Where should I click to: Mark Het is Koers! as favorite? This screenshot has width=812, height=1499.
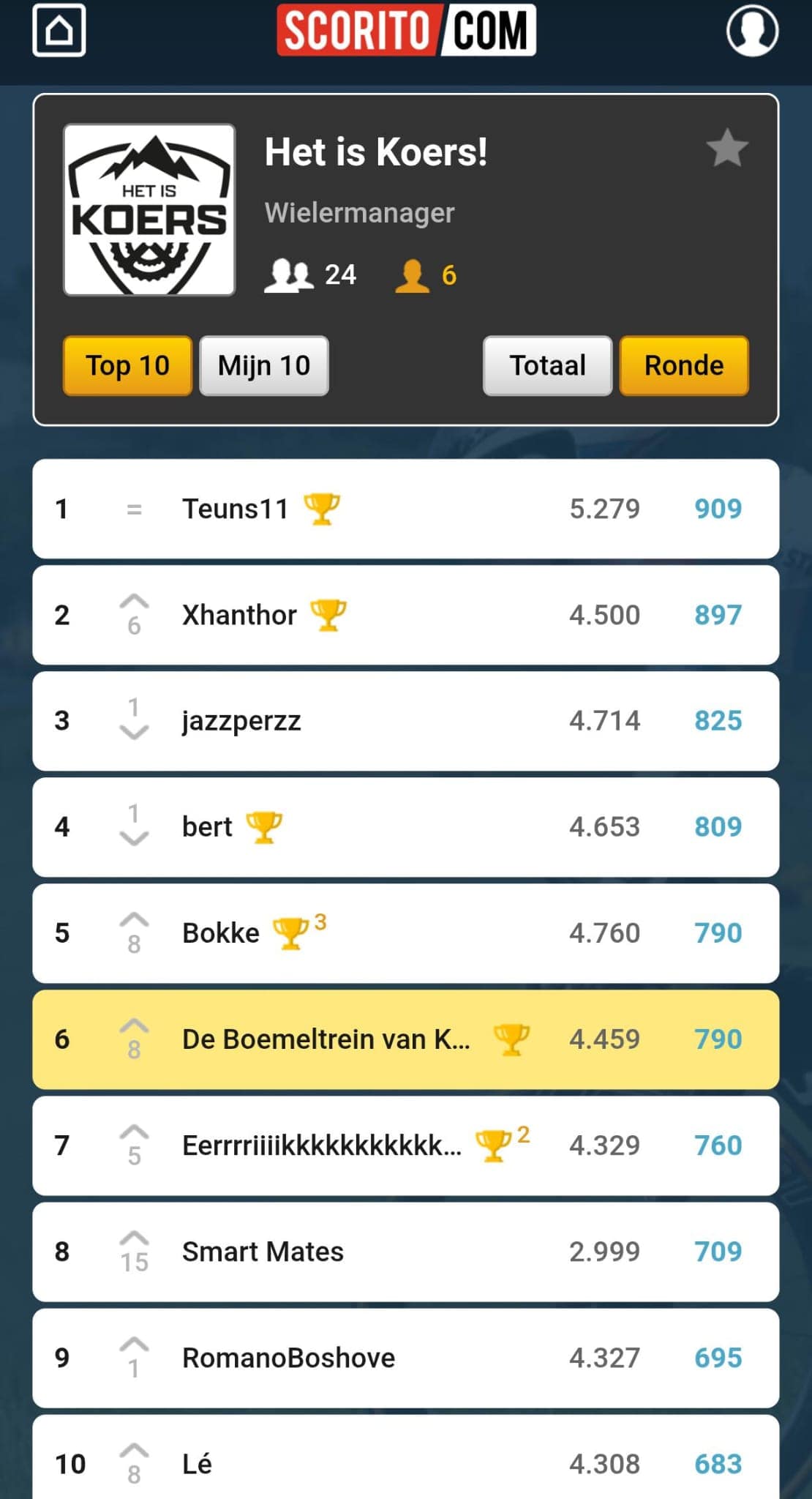[x=726, y=149]
